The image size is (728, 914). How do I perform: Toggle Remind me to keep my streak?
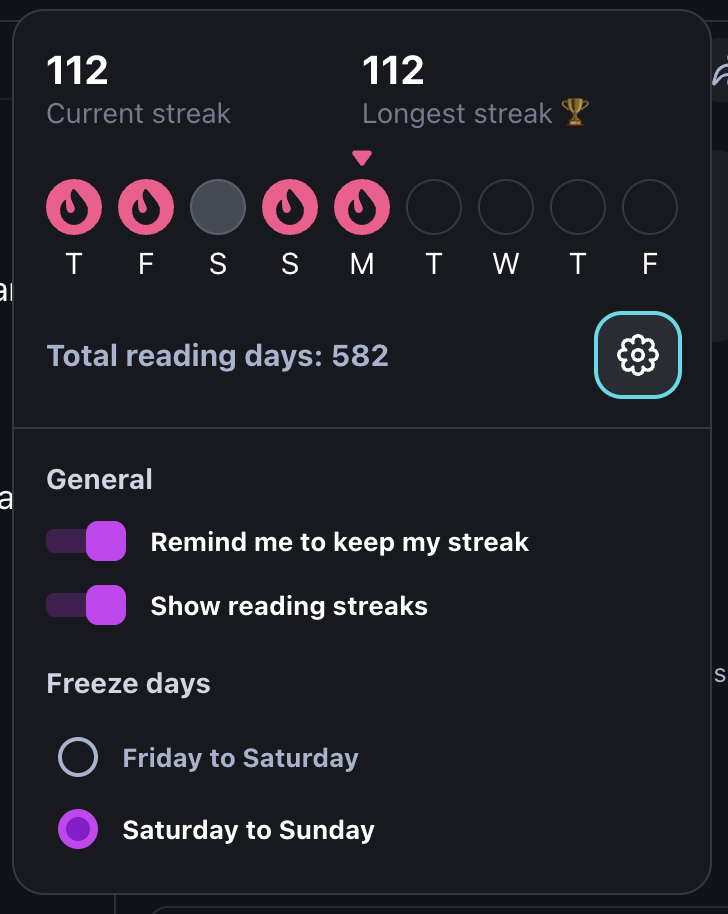pos(86,542)
